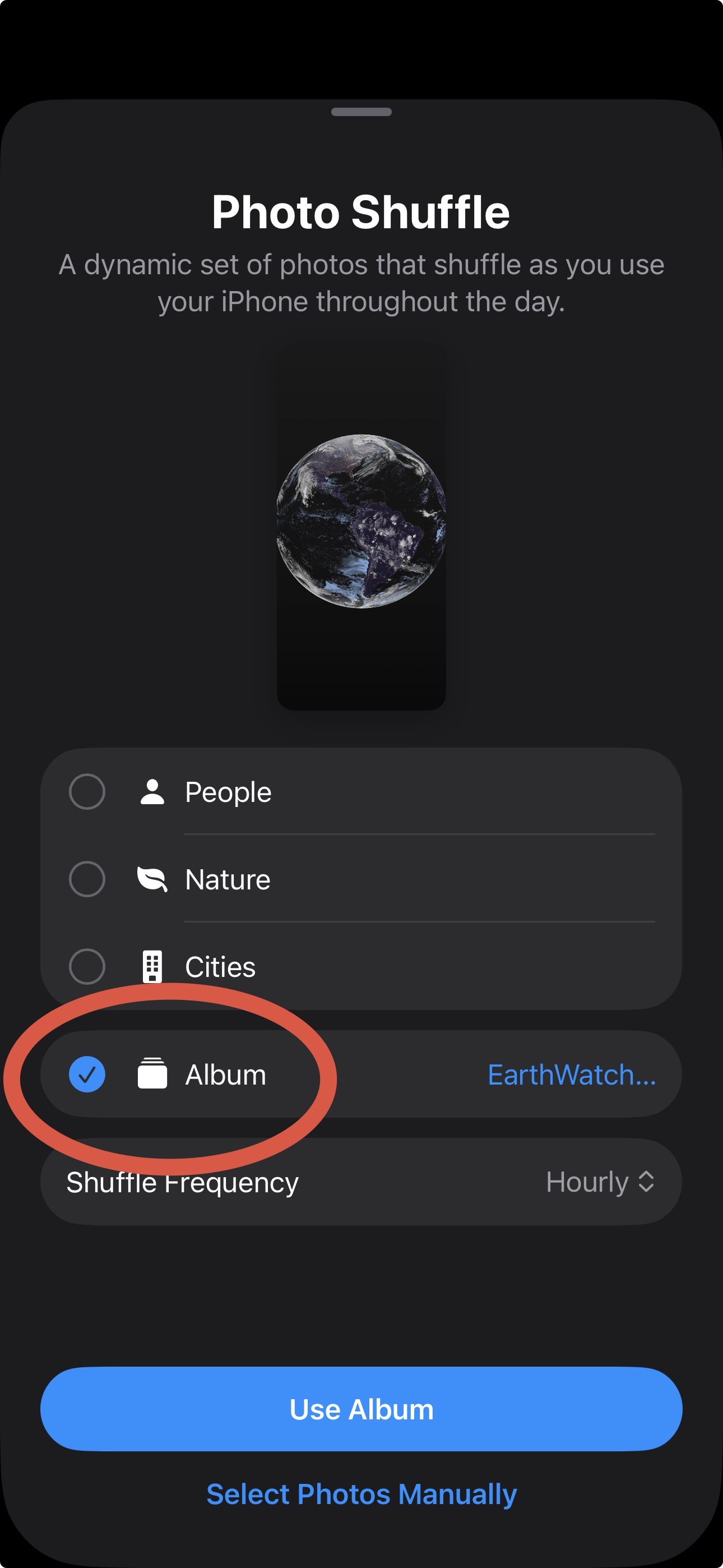Change the EarthWatch album selection
Screen dimensions: 723x1568
[x=571, y=1075]
